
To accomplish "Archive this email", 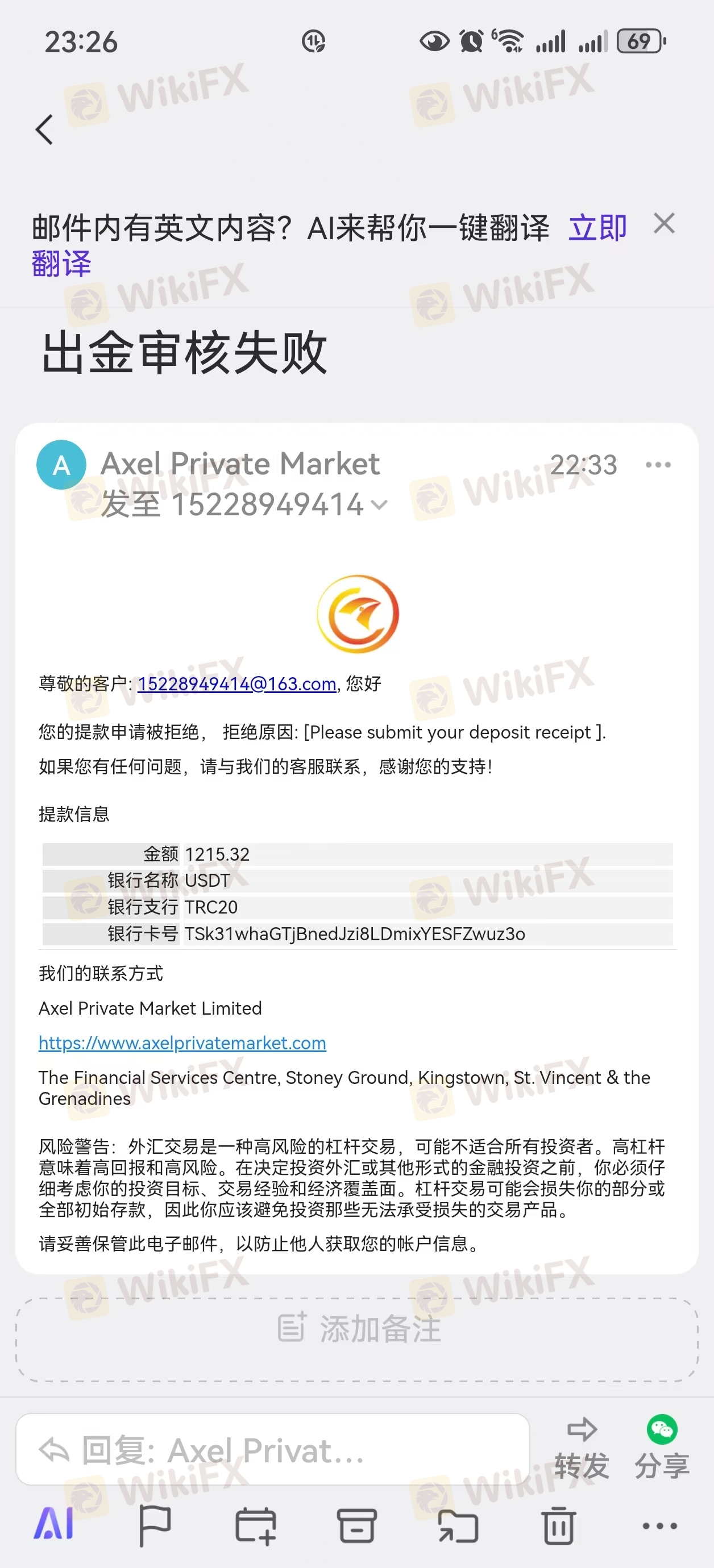I will [x=356, y=1526].
